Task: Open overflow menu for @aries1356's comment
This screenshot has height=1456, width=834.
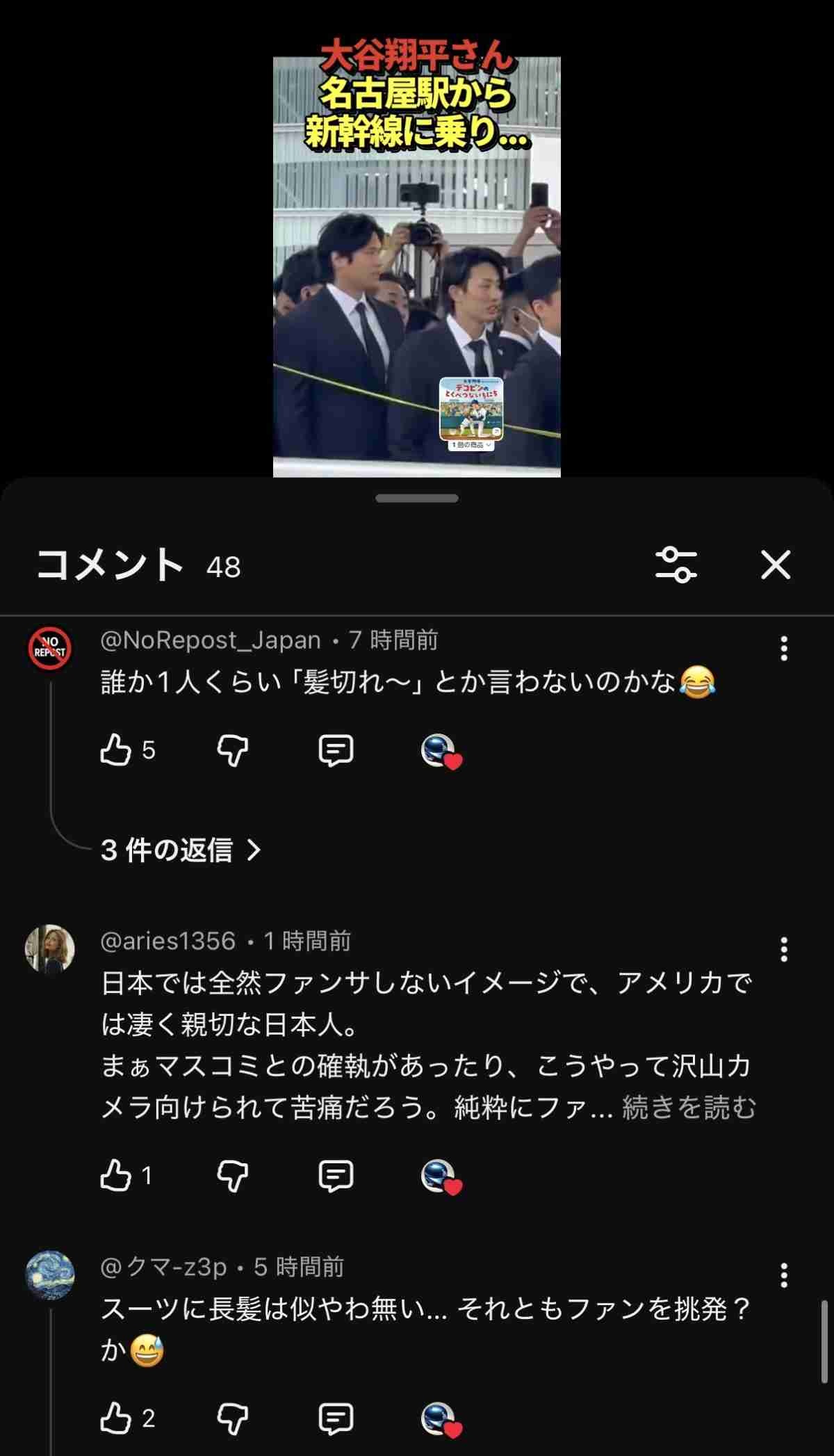Action: point(784,949)
